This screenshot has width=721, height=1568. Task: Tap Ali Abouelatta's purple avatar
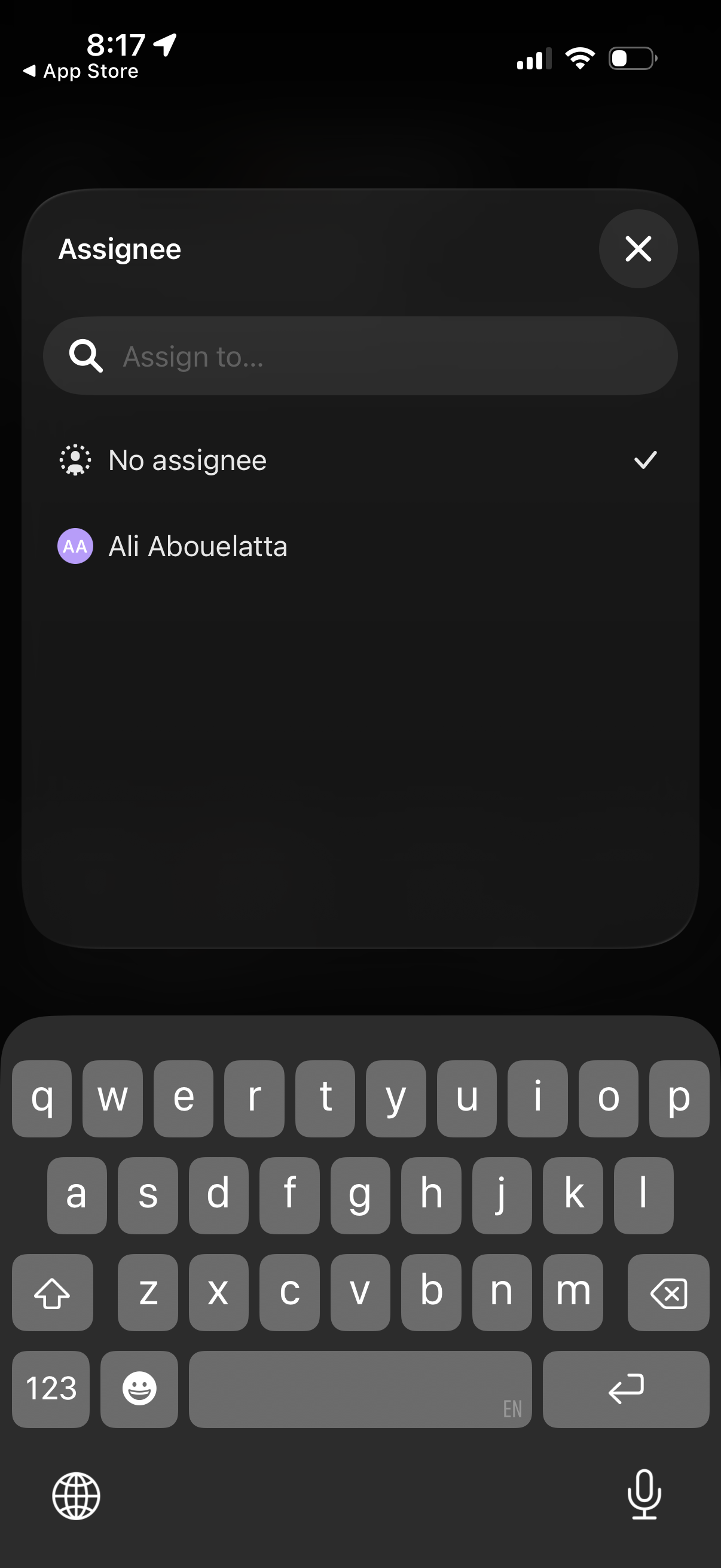point(75,546)
